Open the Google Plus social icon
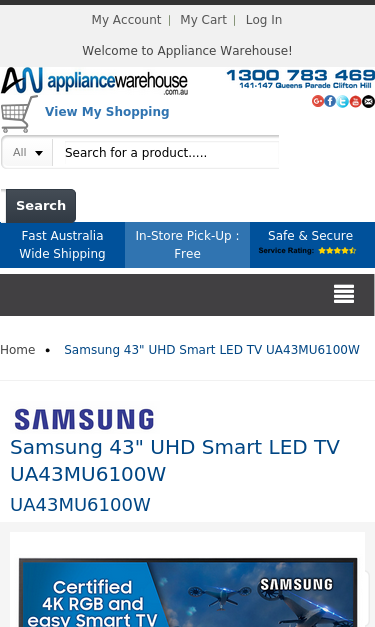Image resolution: width=375 pixels, height=627 pixels. (x=317, y=101)
